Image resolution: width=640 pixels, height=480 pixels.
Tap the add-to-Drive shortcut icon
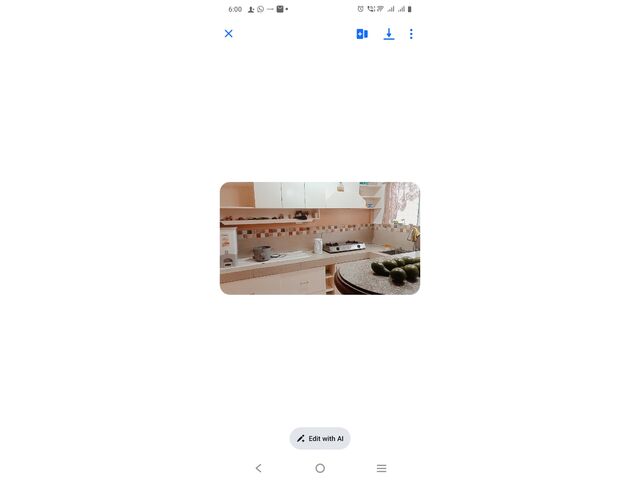click(x=362, y=34)
